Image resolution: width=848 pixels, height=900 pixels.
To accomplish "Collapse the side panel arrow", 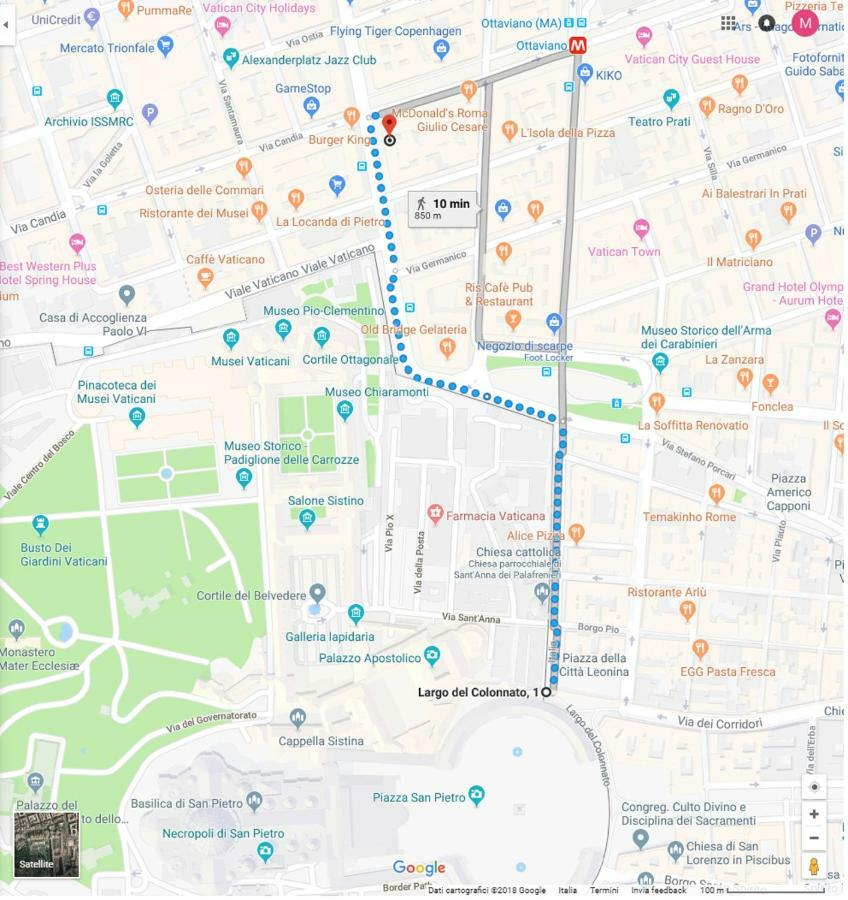I will [x=7, y=24].
